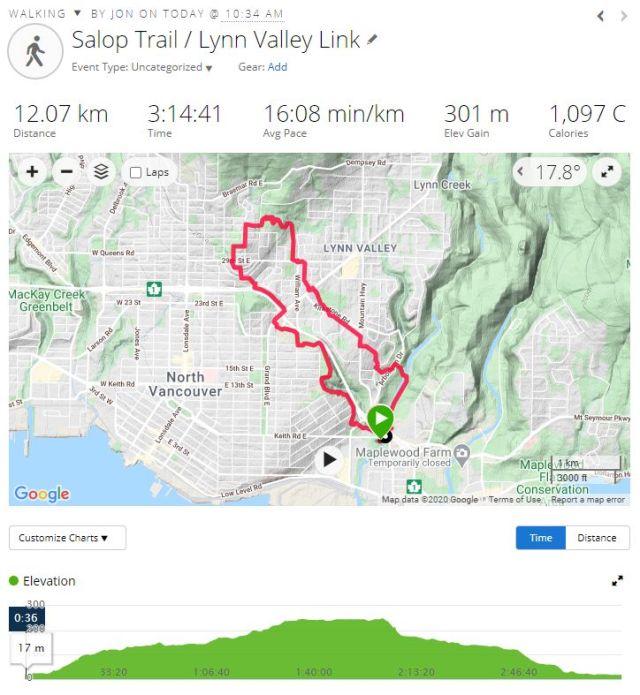Expand the Elevation chart
The image size is (640, 695).
pos(616,581)
